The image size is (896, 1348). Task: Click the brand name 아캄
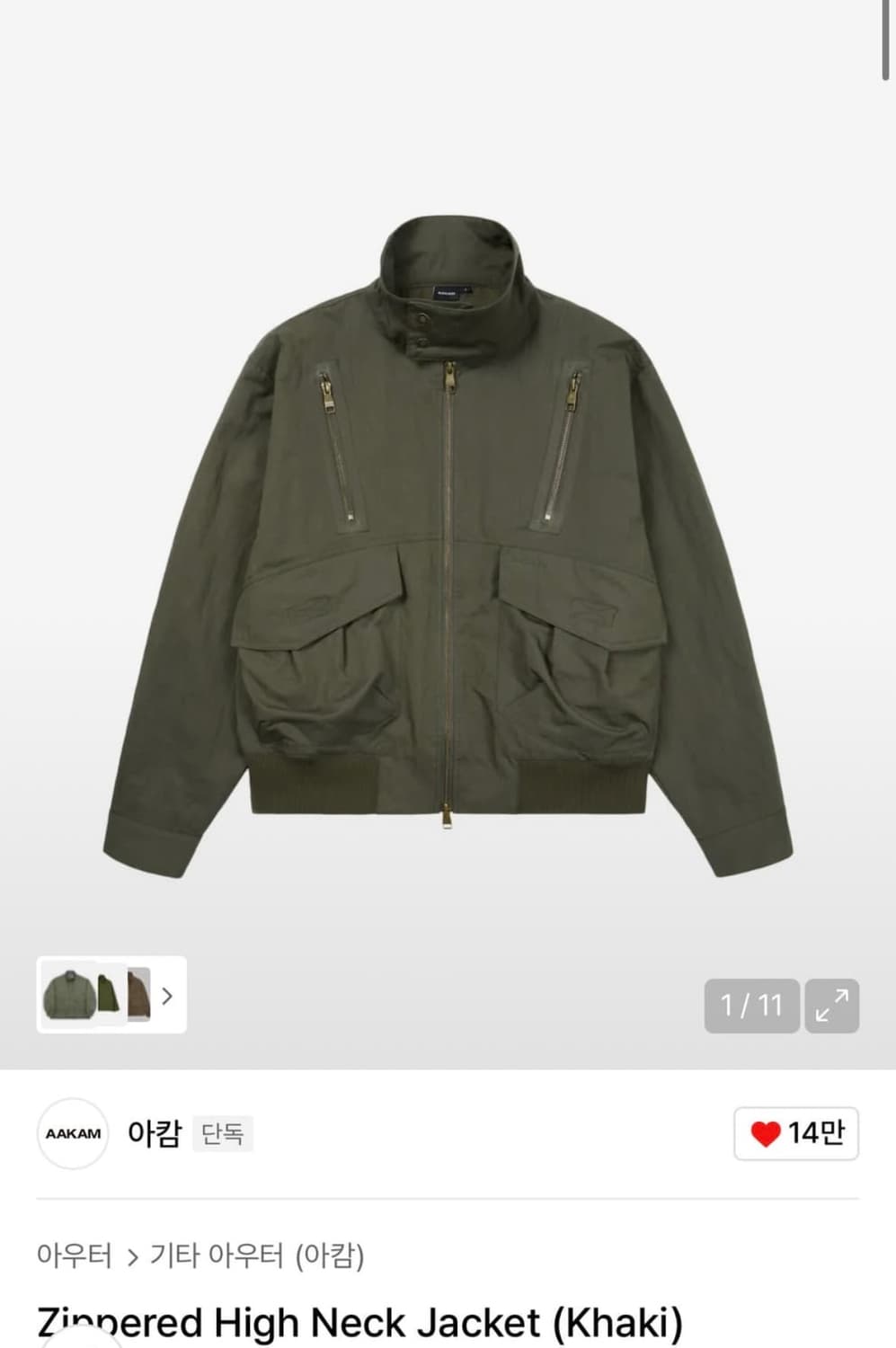click(155, 1134)
